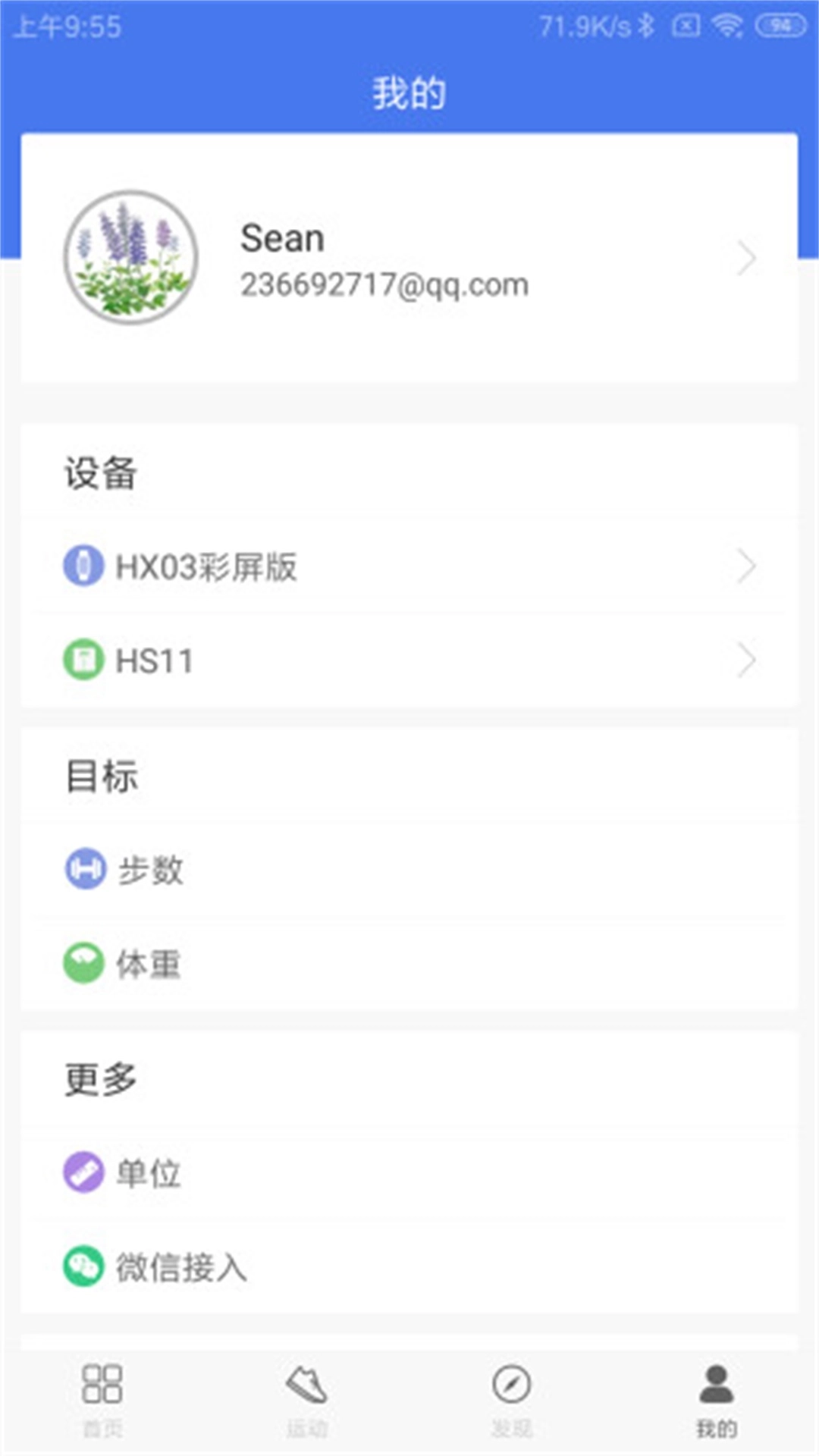819x1456 pixels.
Task: Tap the HS11 green scale icon
Action: click(83, 661)
